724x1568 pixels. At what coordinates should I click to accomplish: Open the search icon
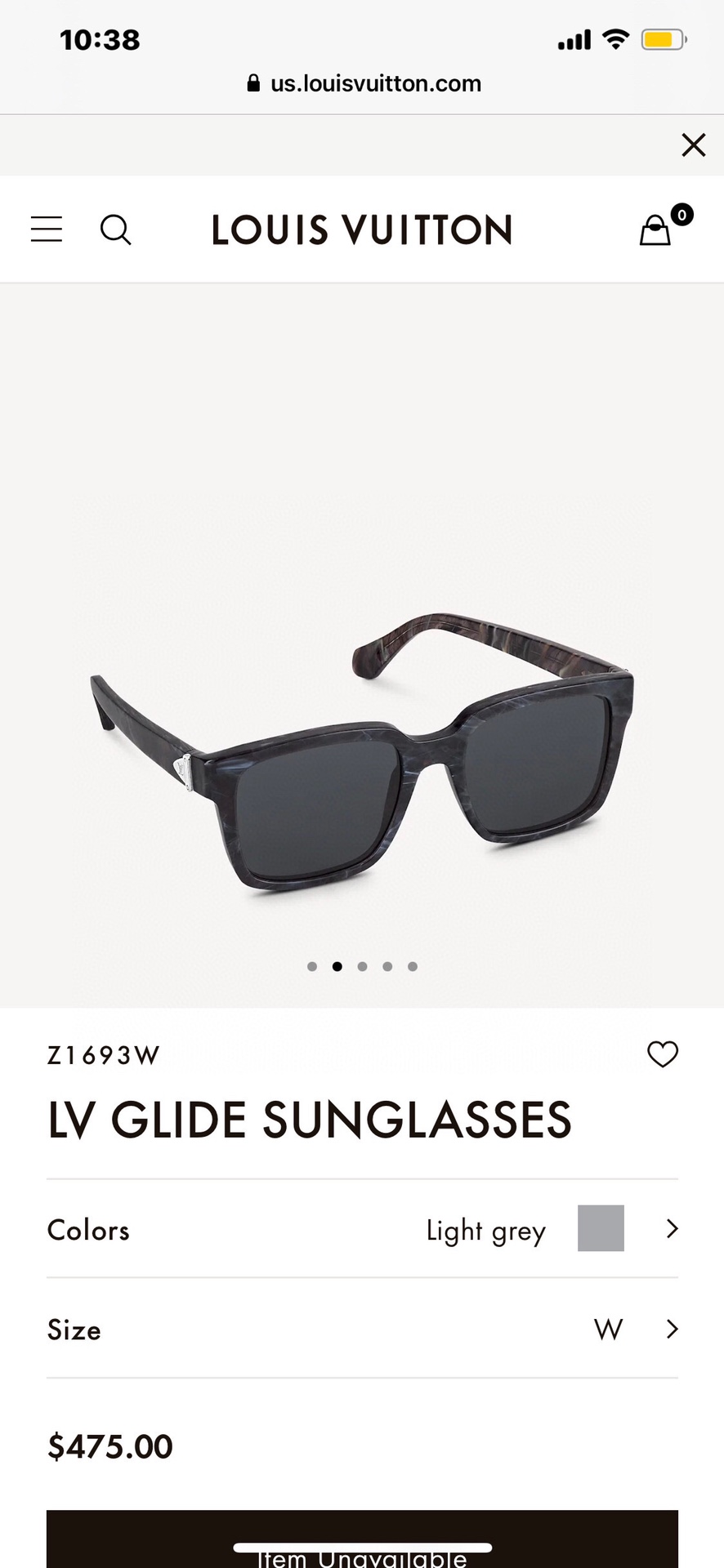(x=115, y=229)
